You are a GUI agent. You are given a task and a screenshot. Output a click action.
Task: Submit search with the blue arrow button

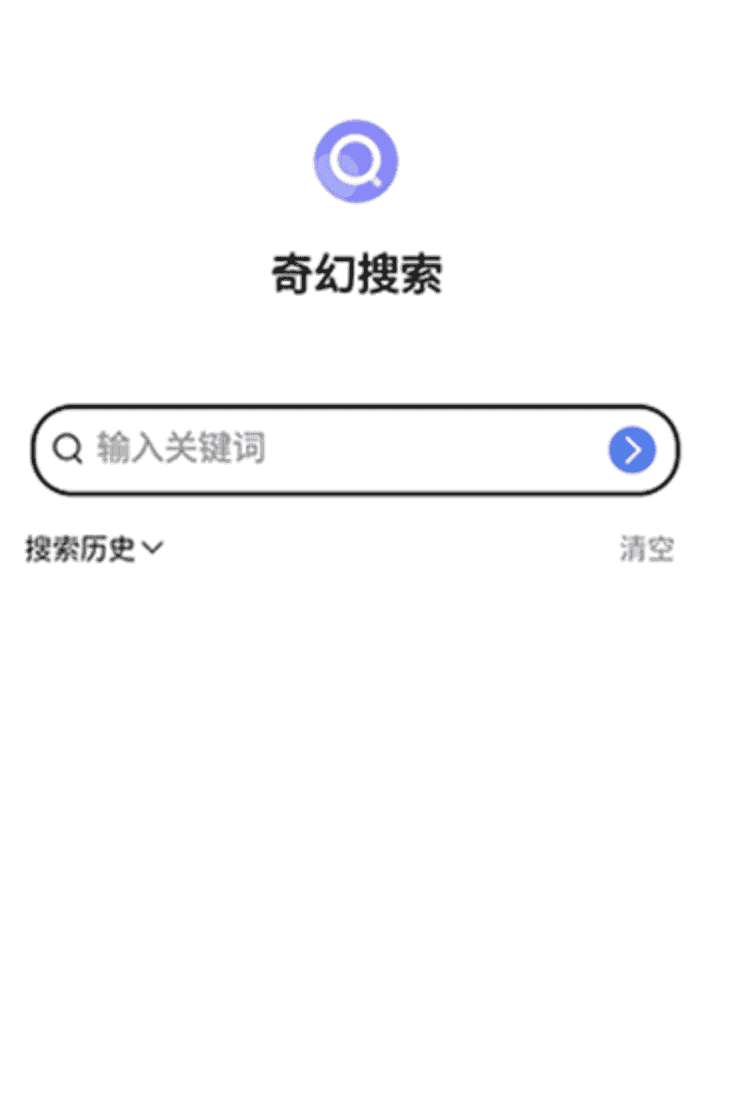coord(632,450)
